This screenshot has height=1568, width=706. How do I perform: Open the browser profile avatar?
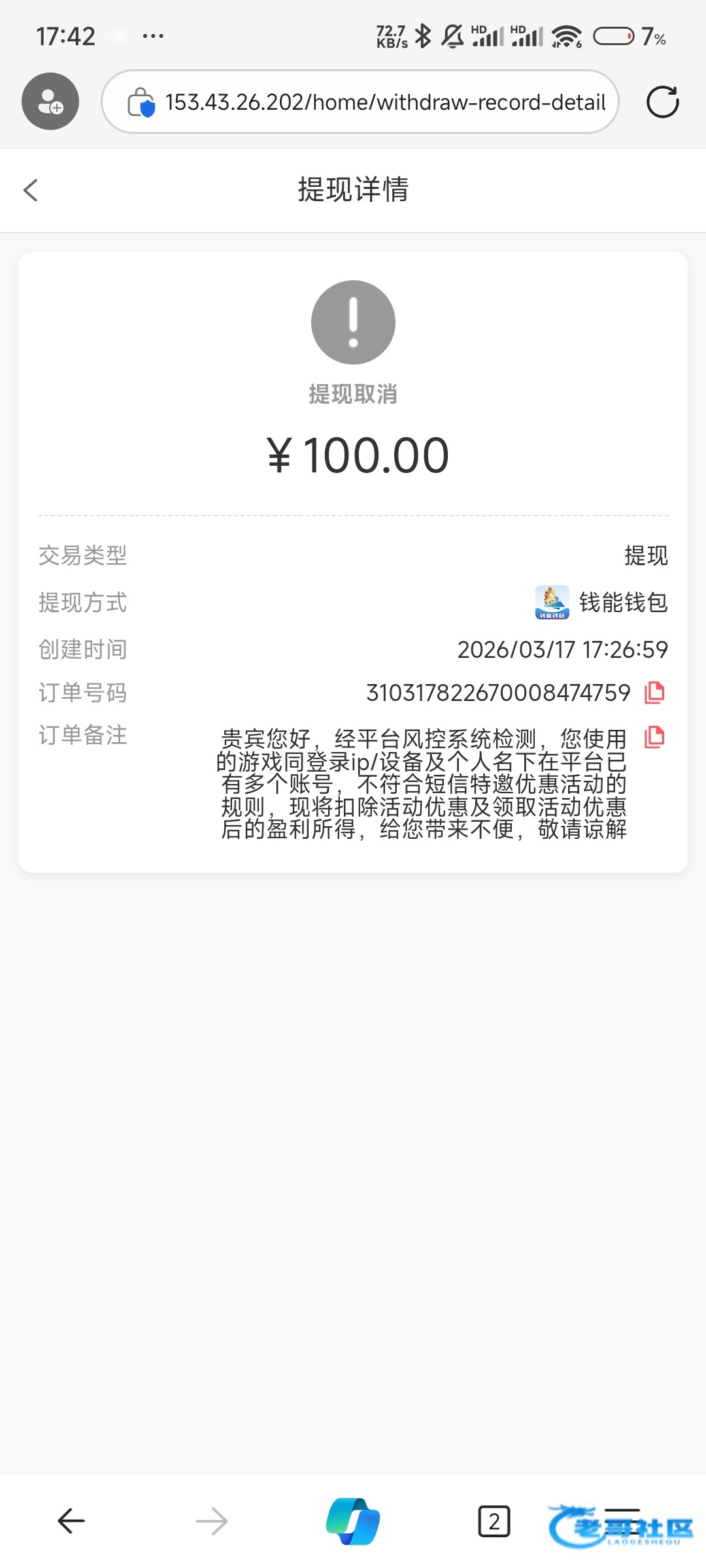pyautogui.click(x=50, y=102)
